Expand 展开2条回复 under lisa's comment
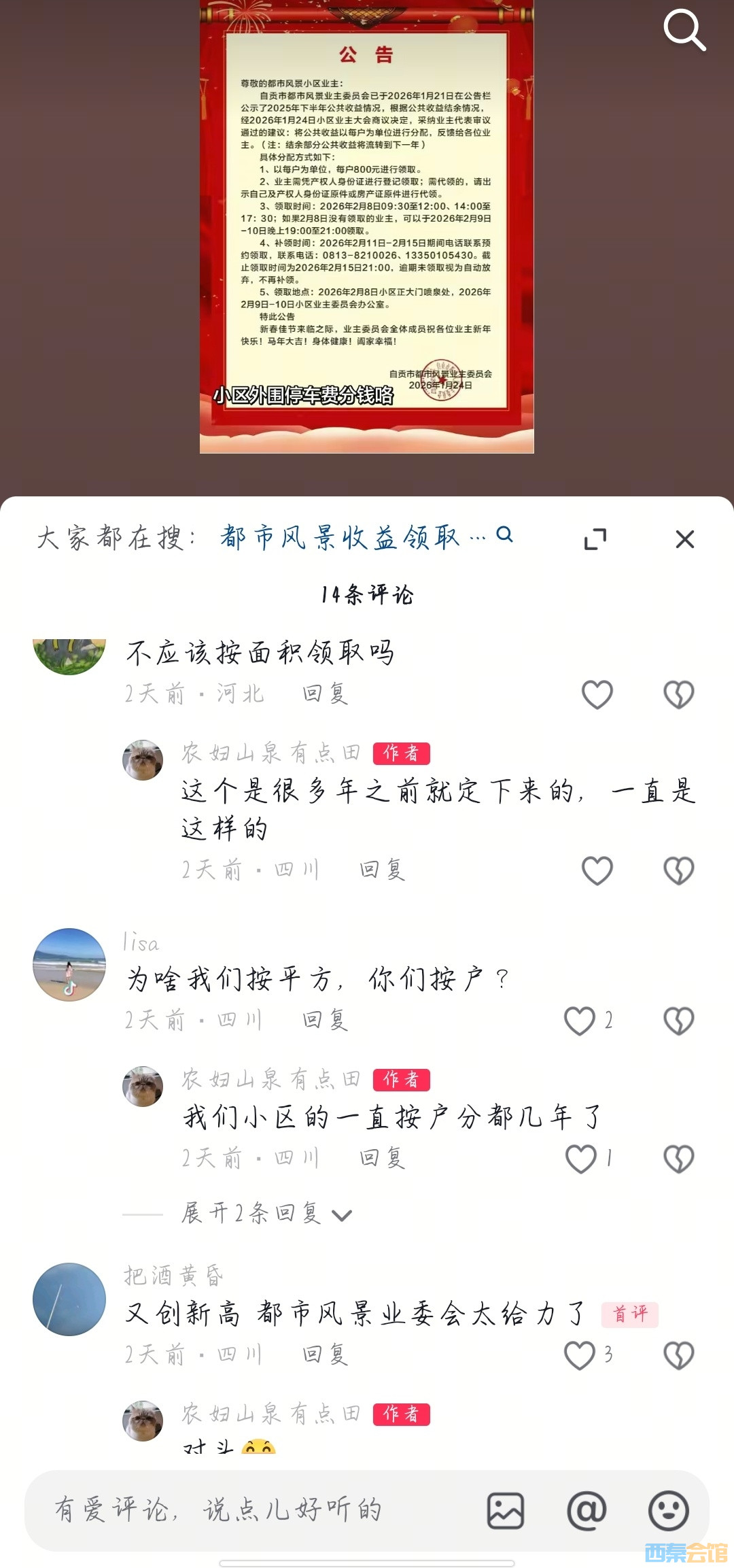Viewport: 734px width, 1568px height. (x=266, y=1214)
